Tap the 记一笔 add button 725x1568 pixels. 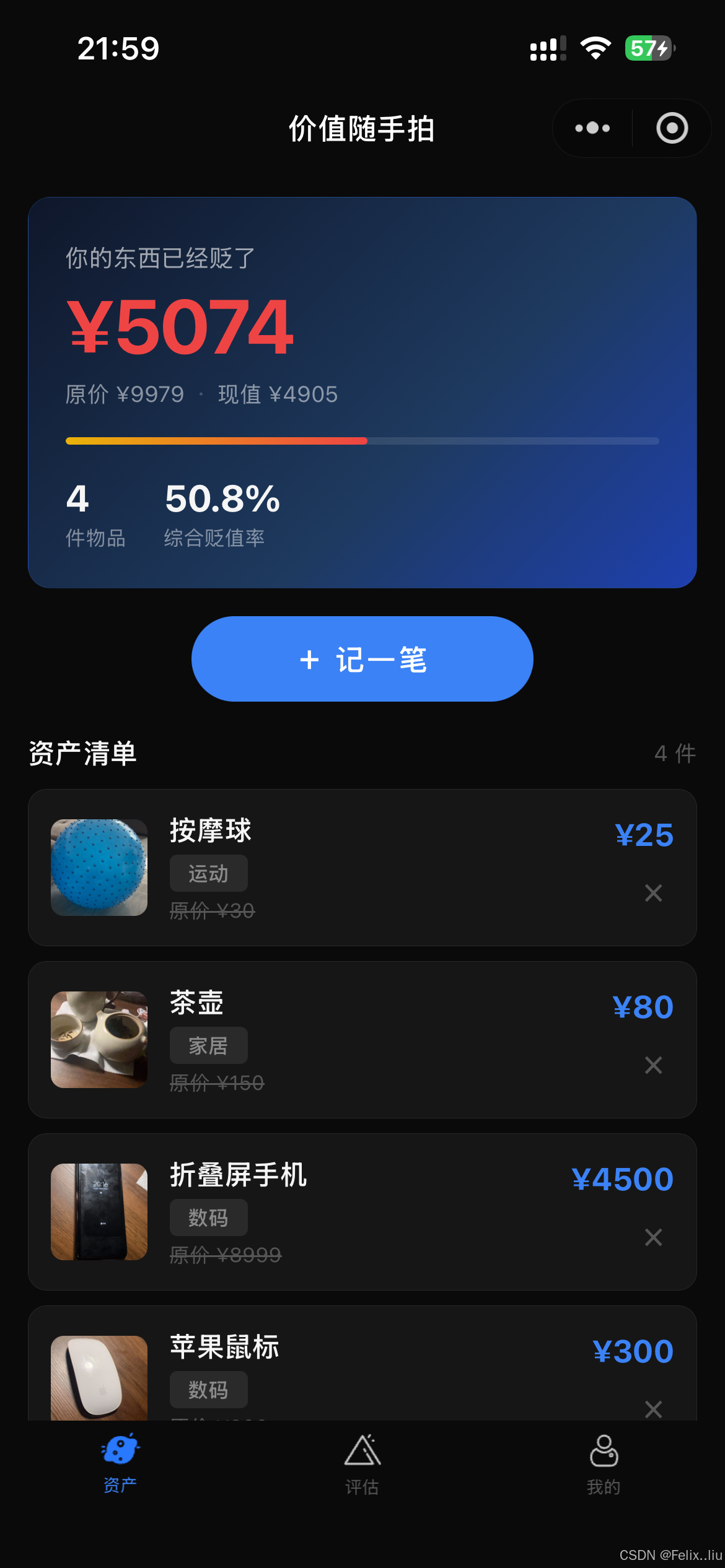click(x=362, y=659)
